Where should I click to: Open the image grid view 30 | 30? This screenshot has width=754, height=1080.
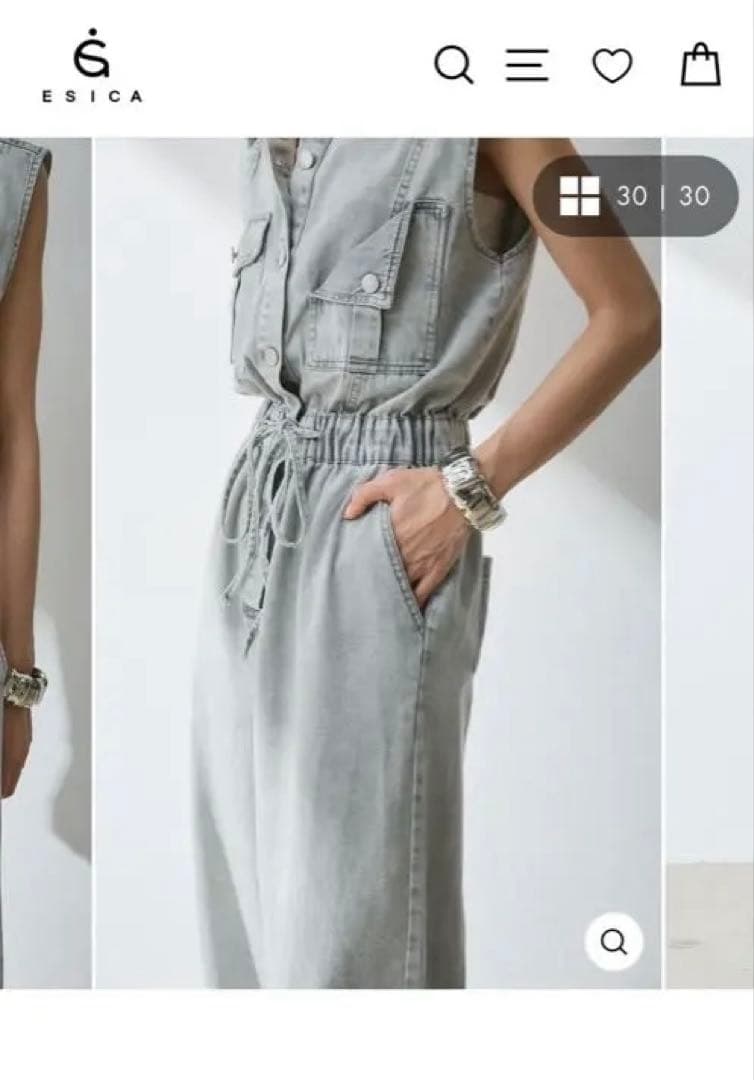pos(636,196)
